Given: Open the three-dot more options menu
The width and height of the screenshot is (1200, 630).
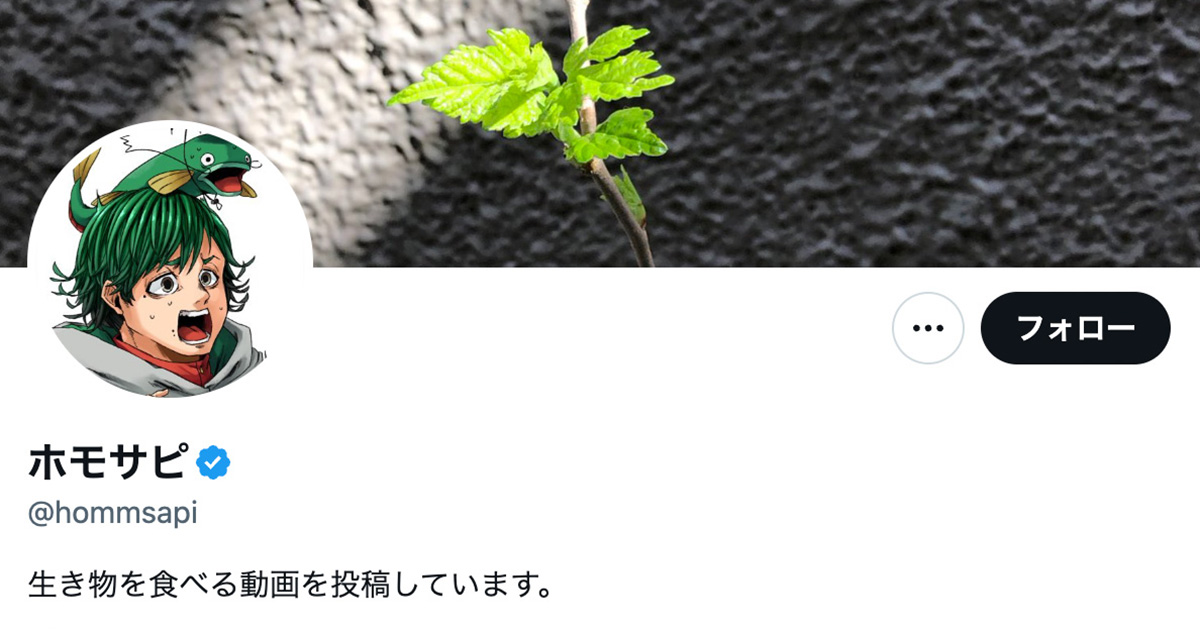Looking at the screenshot, I should [928, 328].
